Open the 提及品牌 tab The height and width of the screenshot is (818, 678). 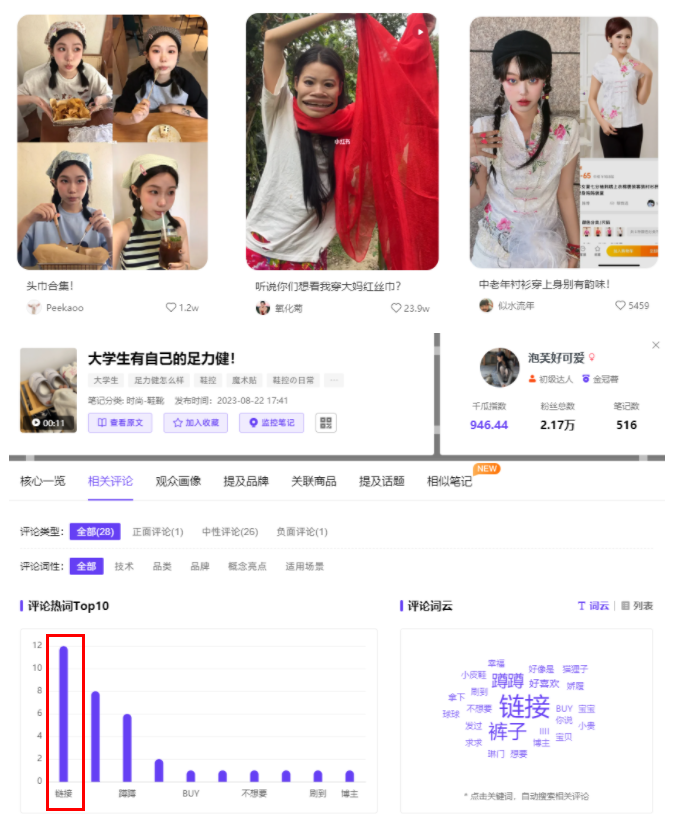pos(245,481)
